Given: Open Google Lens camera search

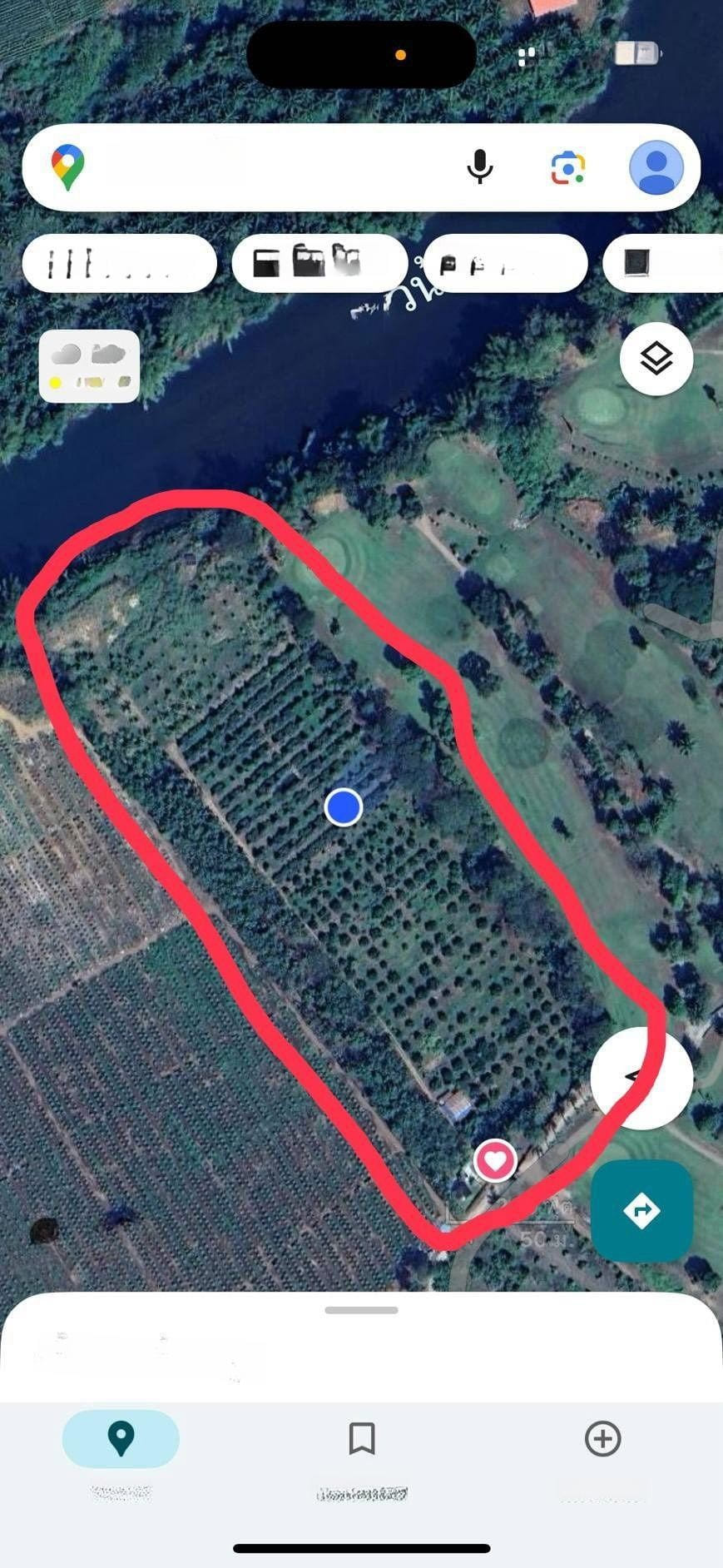Looking at the screenshot, I should pyautogui.click(x=568, y=167).
